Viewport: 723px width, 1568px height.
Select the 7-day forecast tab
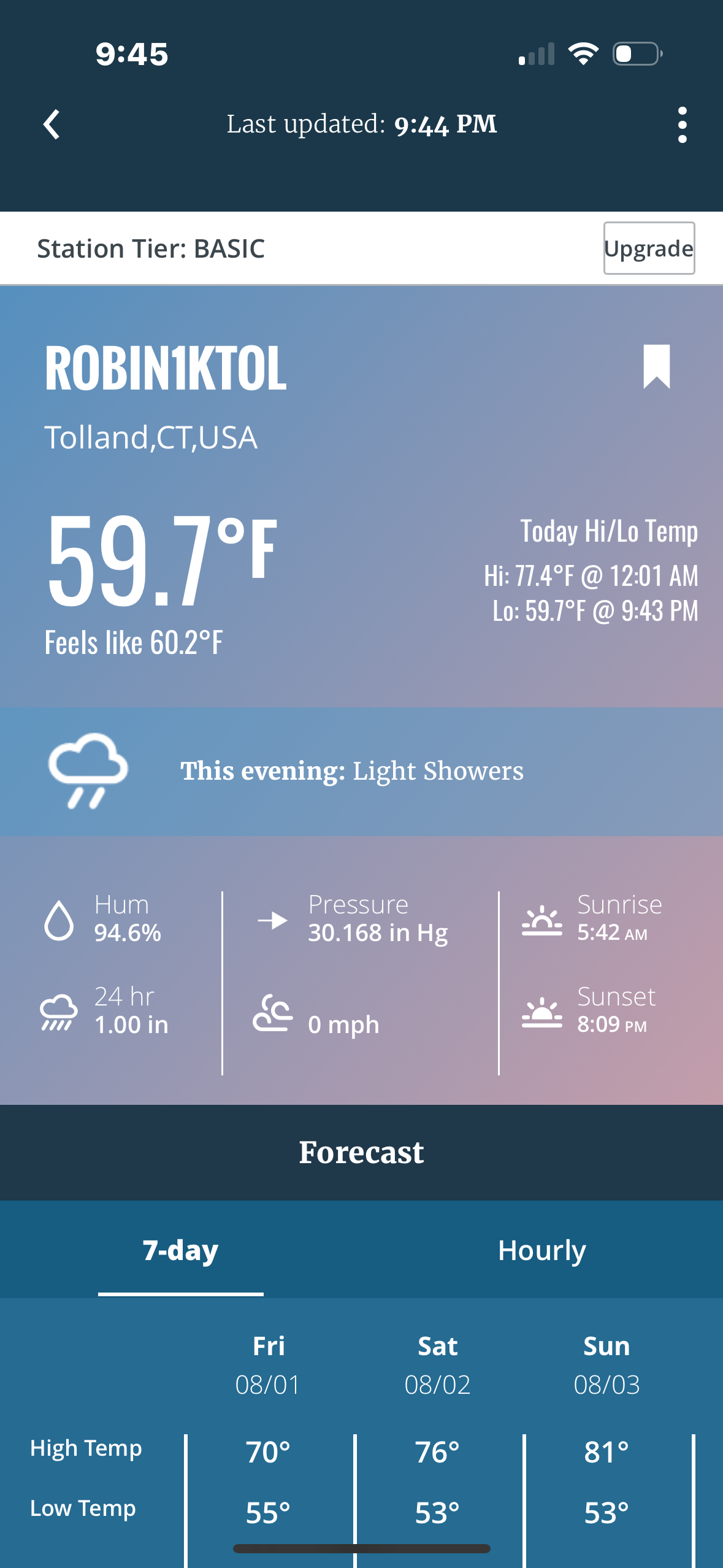click(181, 1250)
